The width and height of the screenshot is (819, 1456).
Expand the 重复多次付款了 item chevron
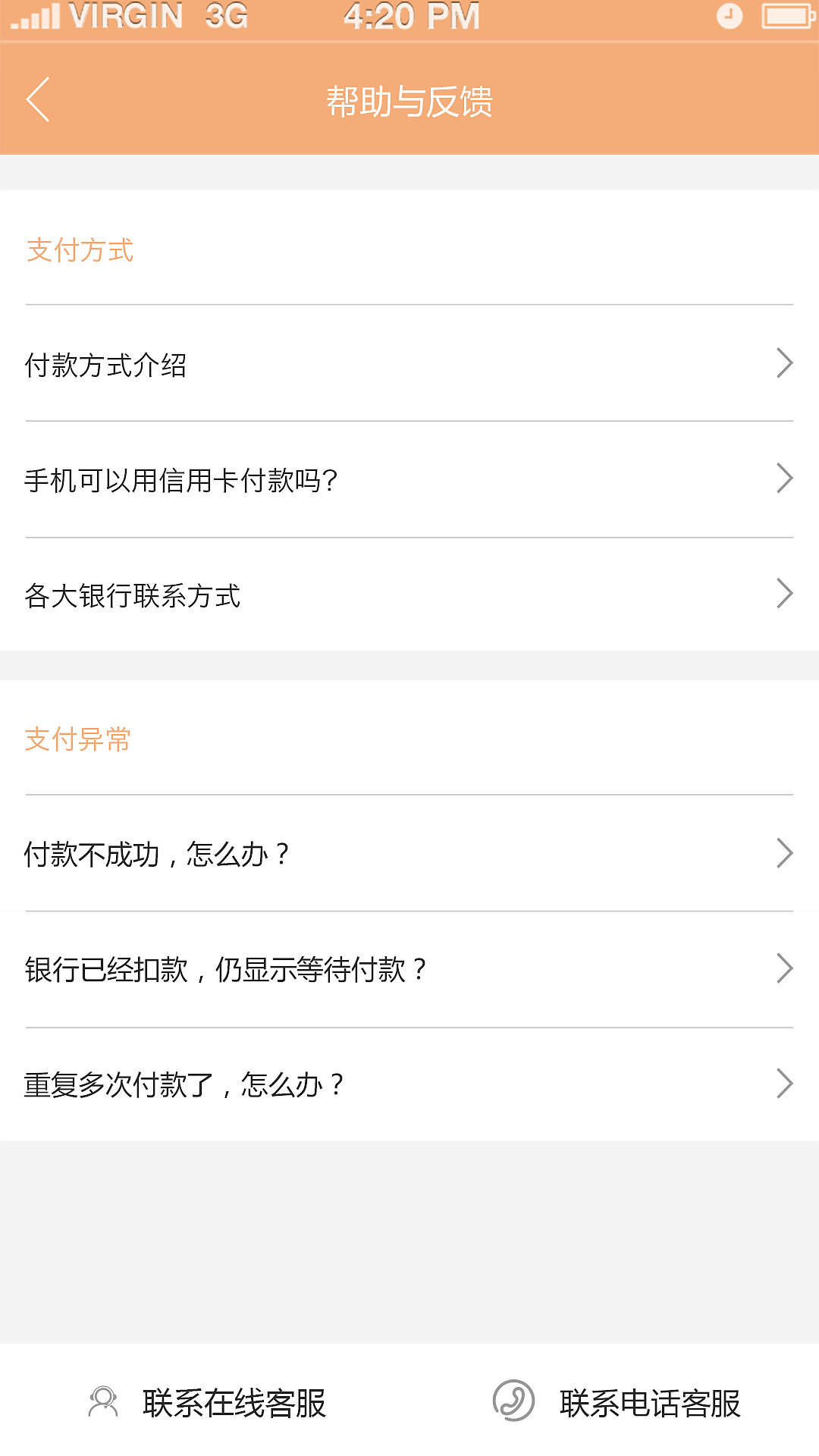pos(785,1084)
